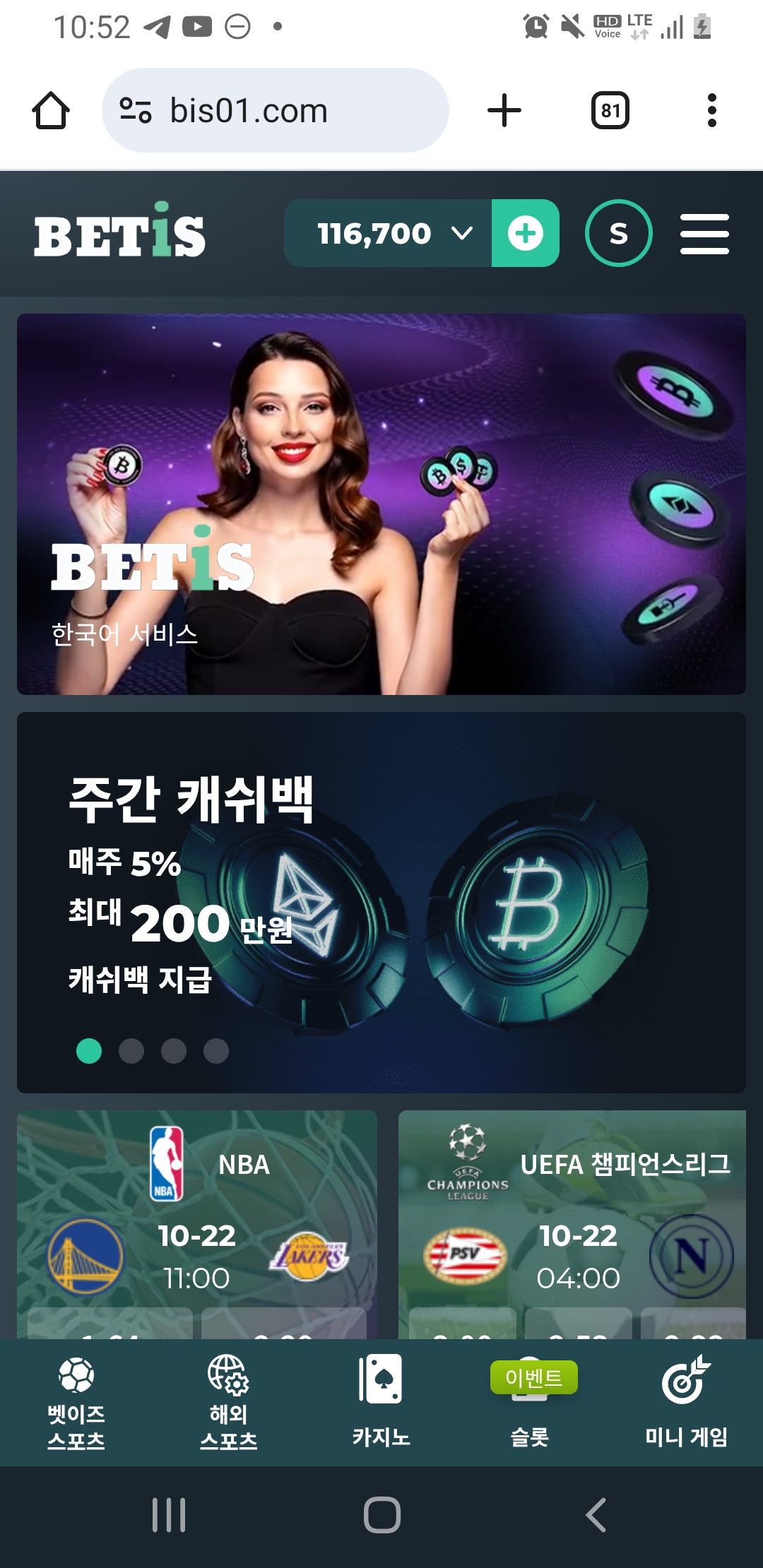
Task: Switch to 해외 스포츠 tab
Action: point(229,1403)
